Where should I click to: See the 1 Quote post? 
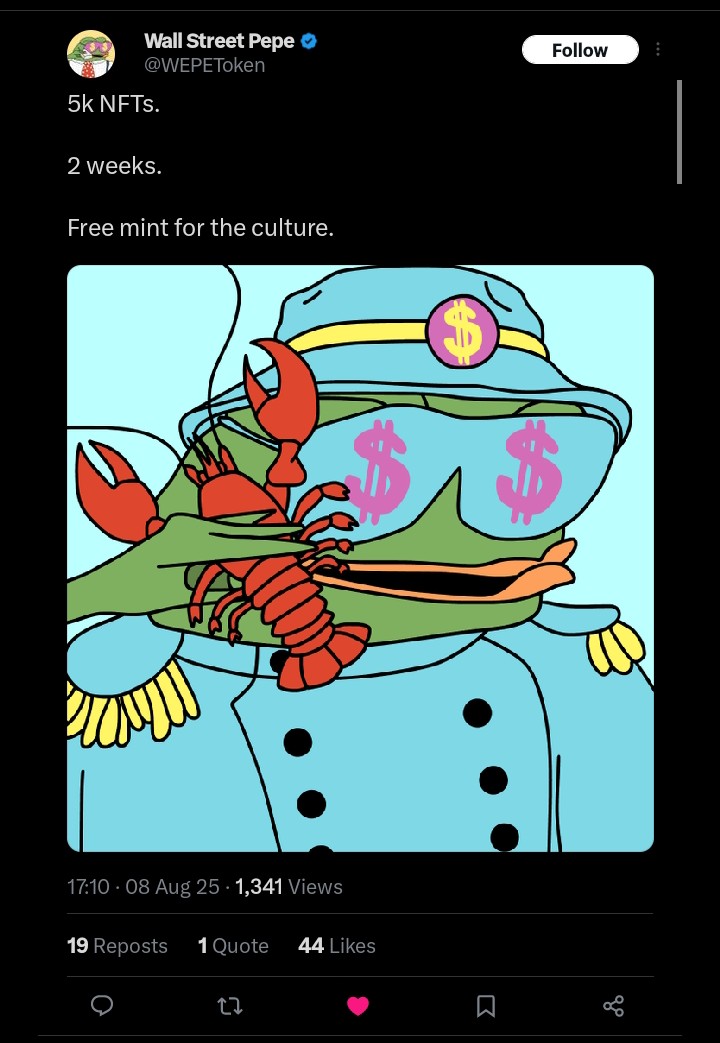coord(233,946)
